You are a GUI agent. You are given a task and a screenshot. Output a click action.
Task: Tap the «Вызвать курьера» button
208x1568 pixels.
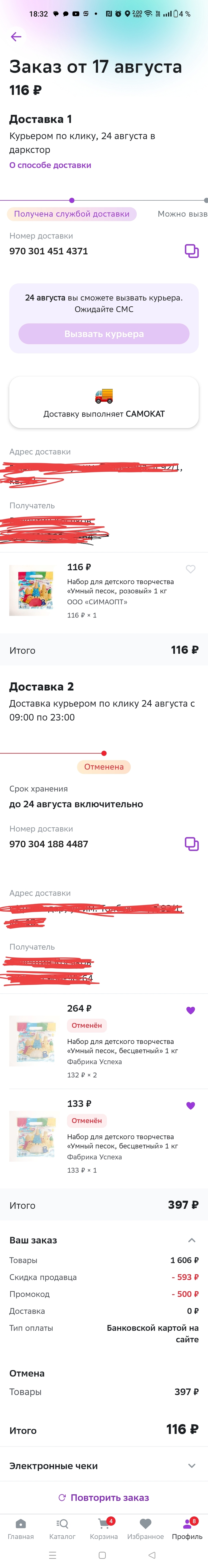pyautogui.click(x=104, y=334)
